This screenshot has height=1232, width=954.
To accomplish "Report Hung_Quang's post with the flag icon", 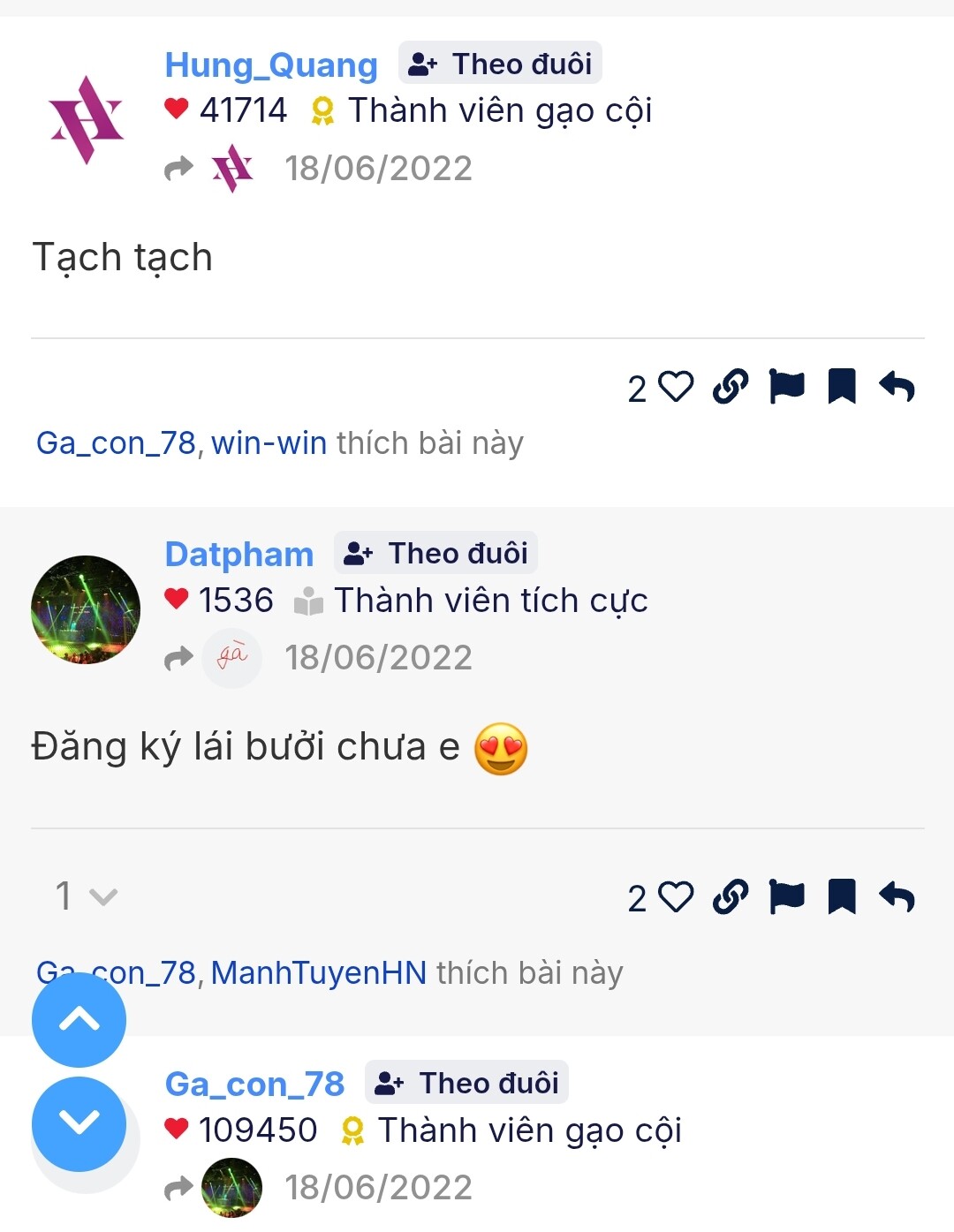I will [786, 387].
